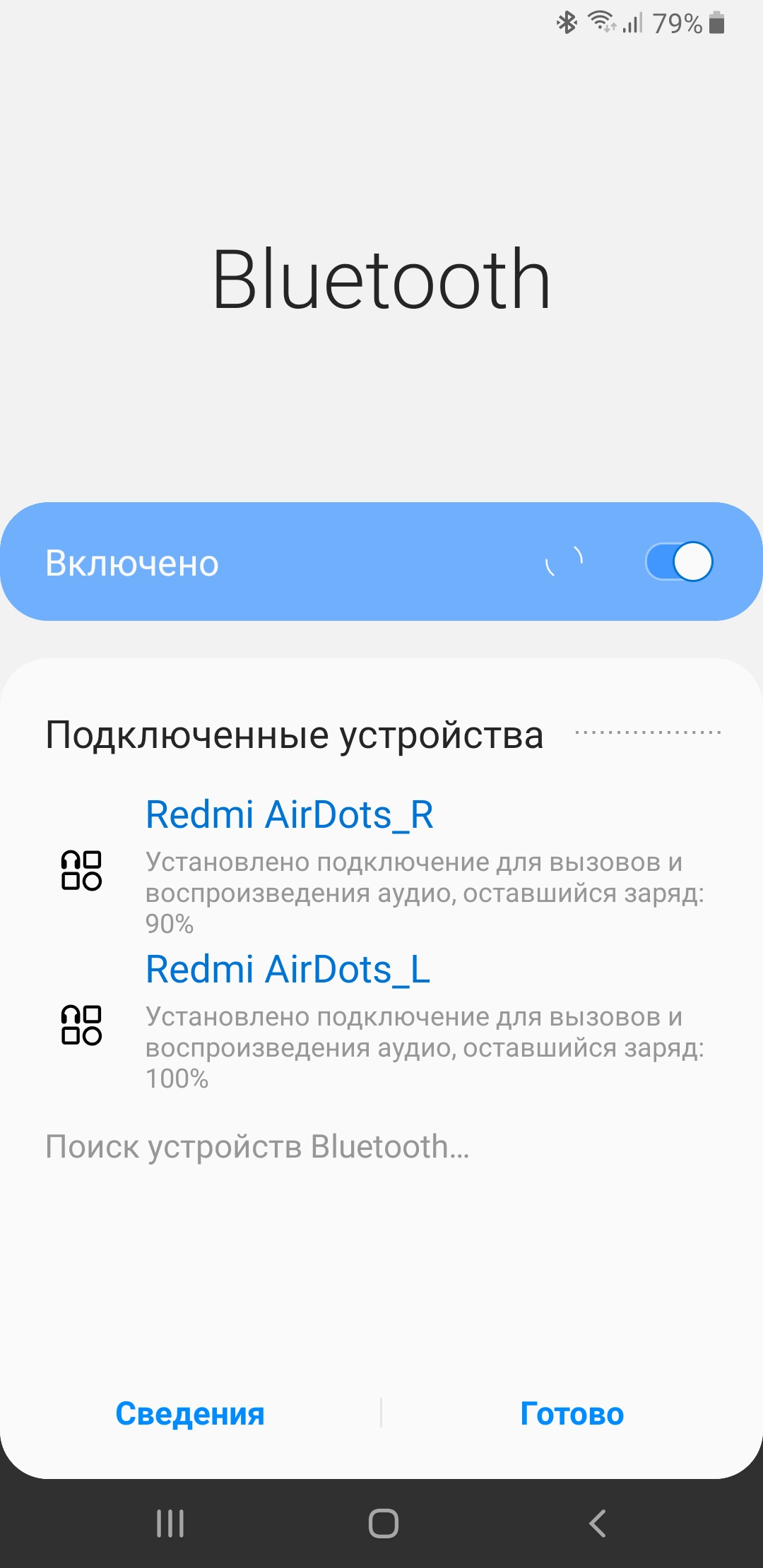Go back using the navigation bar

click(x=597, y=1524)
